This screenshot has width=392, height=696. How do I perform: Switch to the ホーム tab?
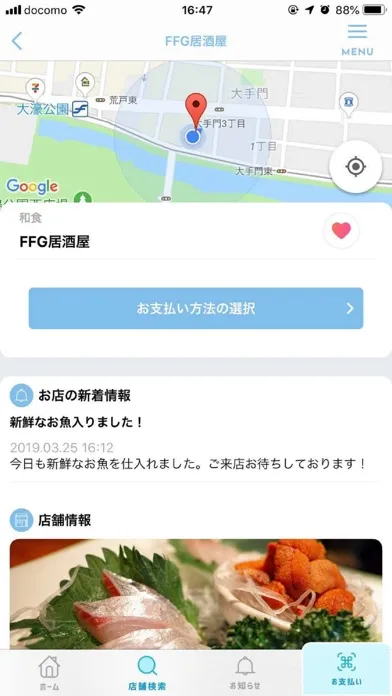point(49,673)
